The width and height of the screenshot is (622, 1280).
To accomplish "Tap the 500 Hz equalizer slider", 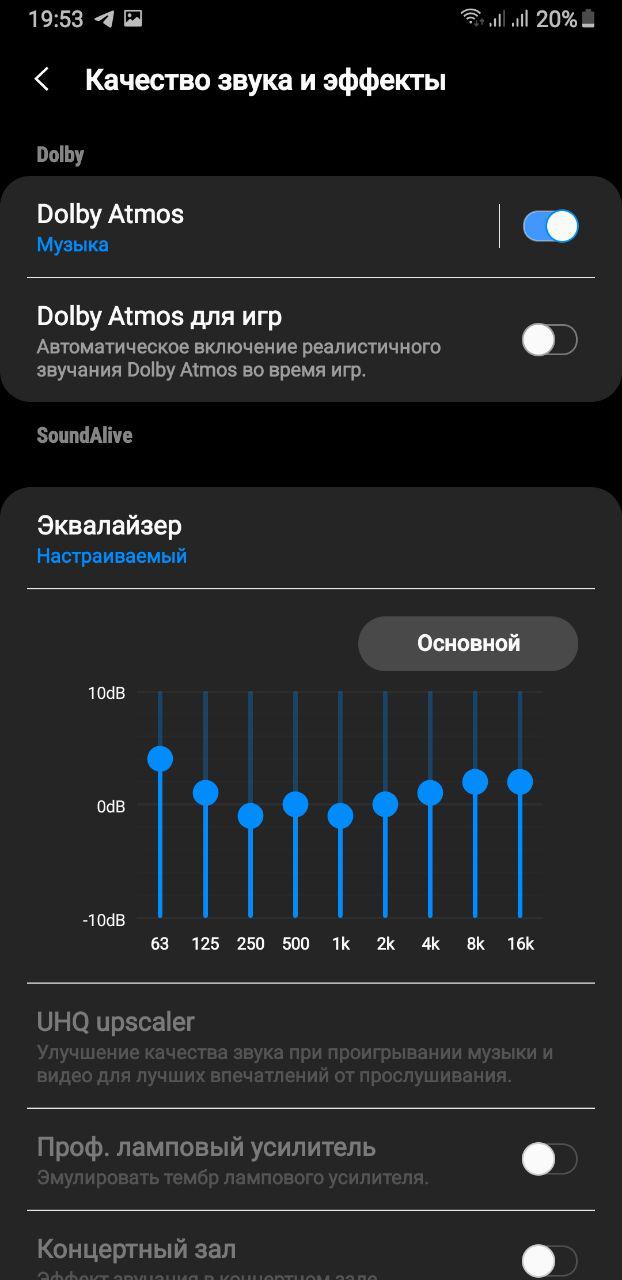I will point(295,804).
